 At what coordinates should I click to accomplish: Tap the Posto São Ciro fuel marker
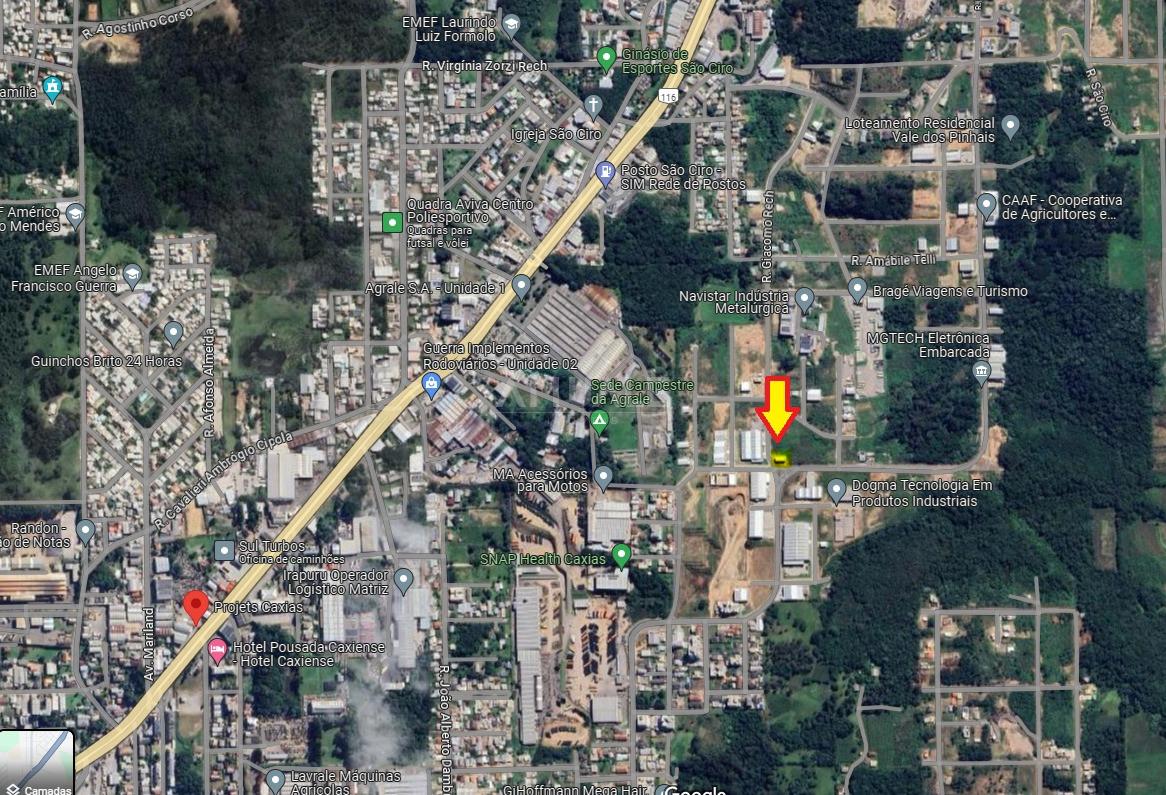(x=605, y=173)
